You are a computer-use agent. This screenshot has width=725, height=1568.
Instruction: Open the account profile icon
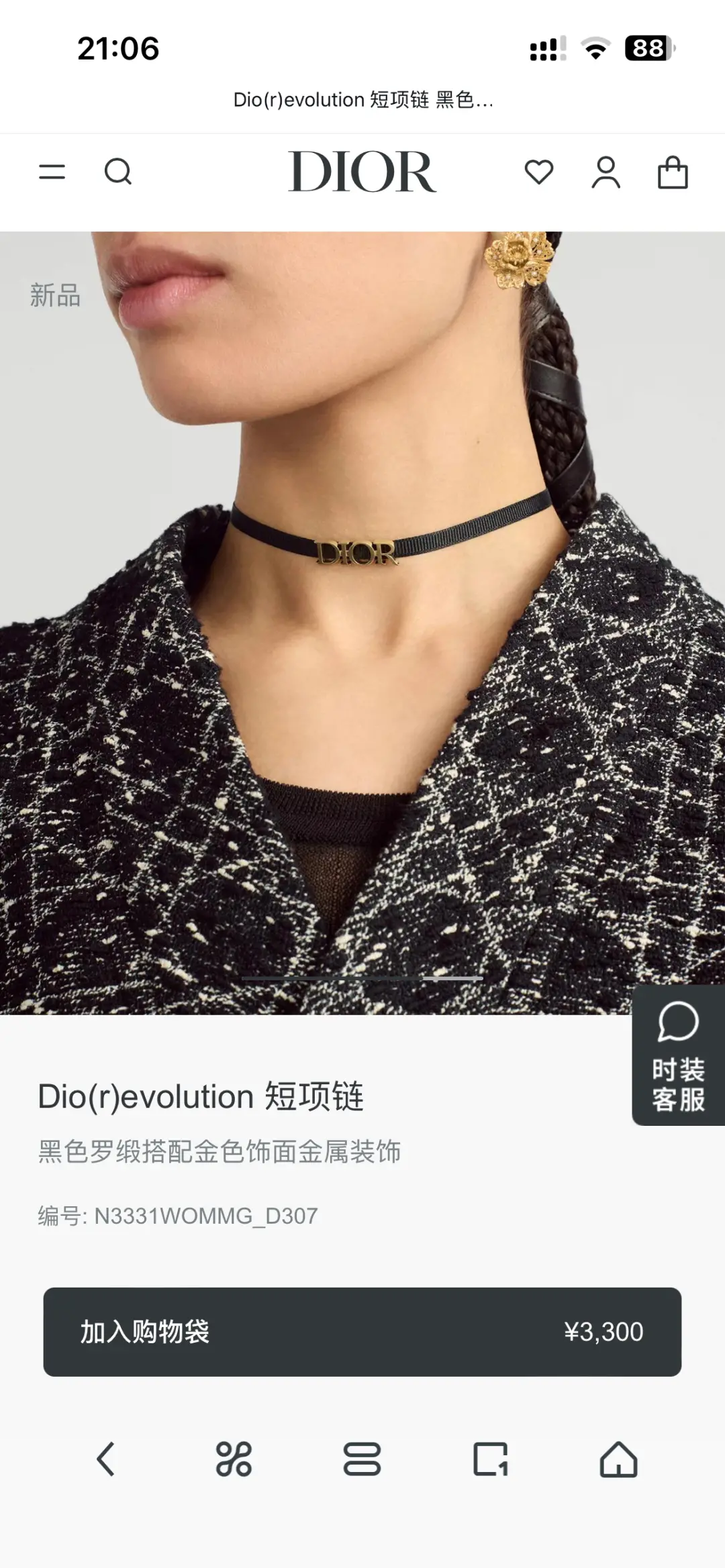pyautogui.click(x=606, y=172)
